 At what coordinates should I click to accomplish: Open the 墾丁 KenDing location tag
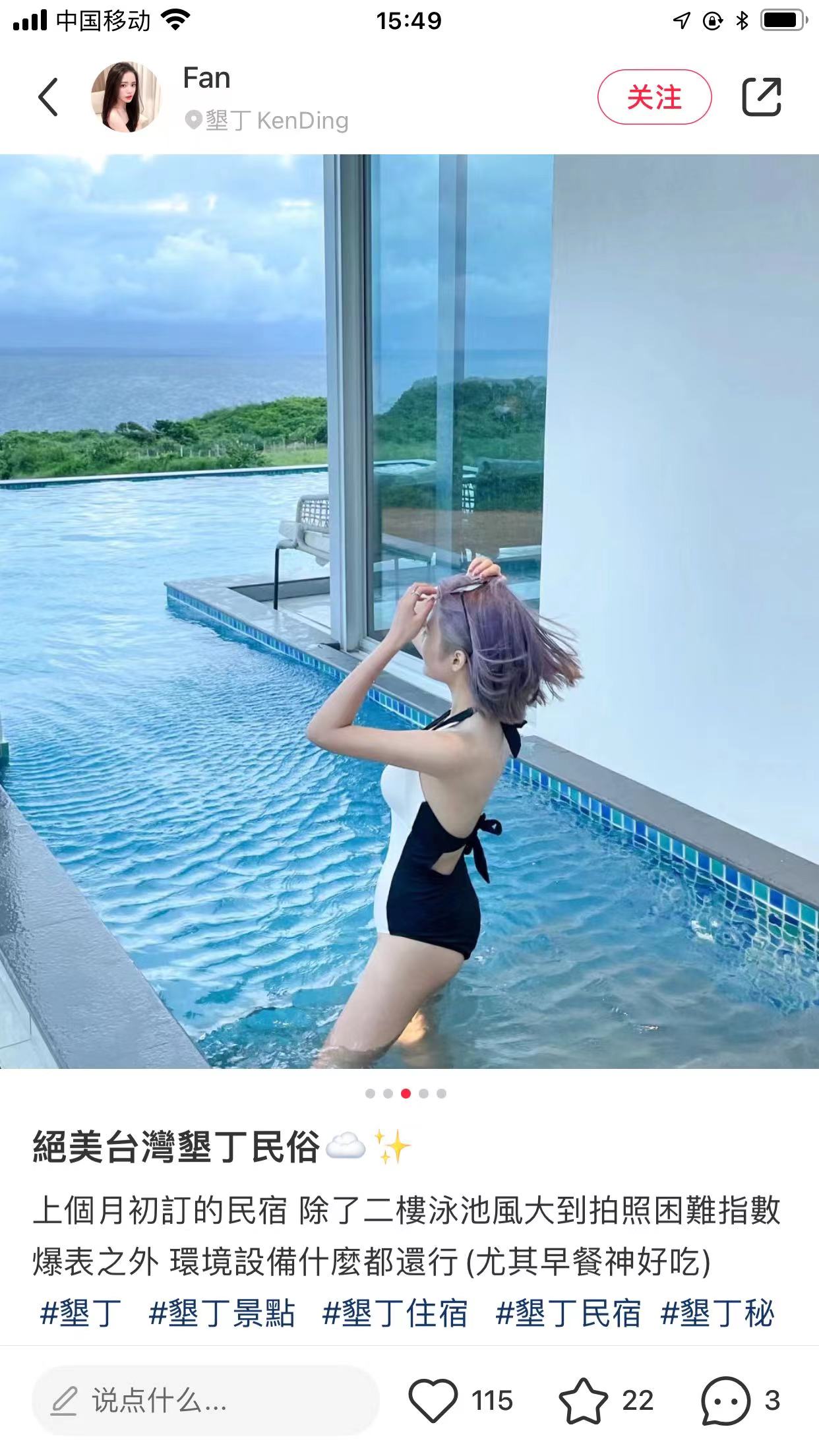[x=268, y=121]
